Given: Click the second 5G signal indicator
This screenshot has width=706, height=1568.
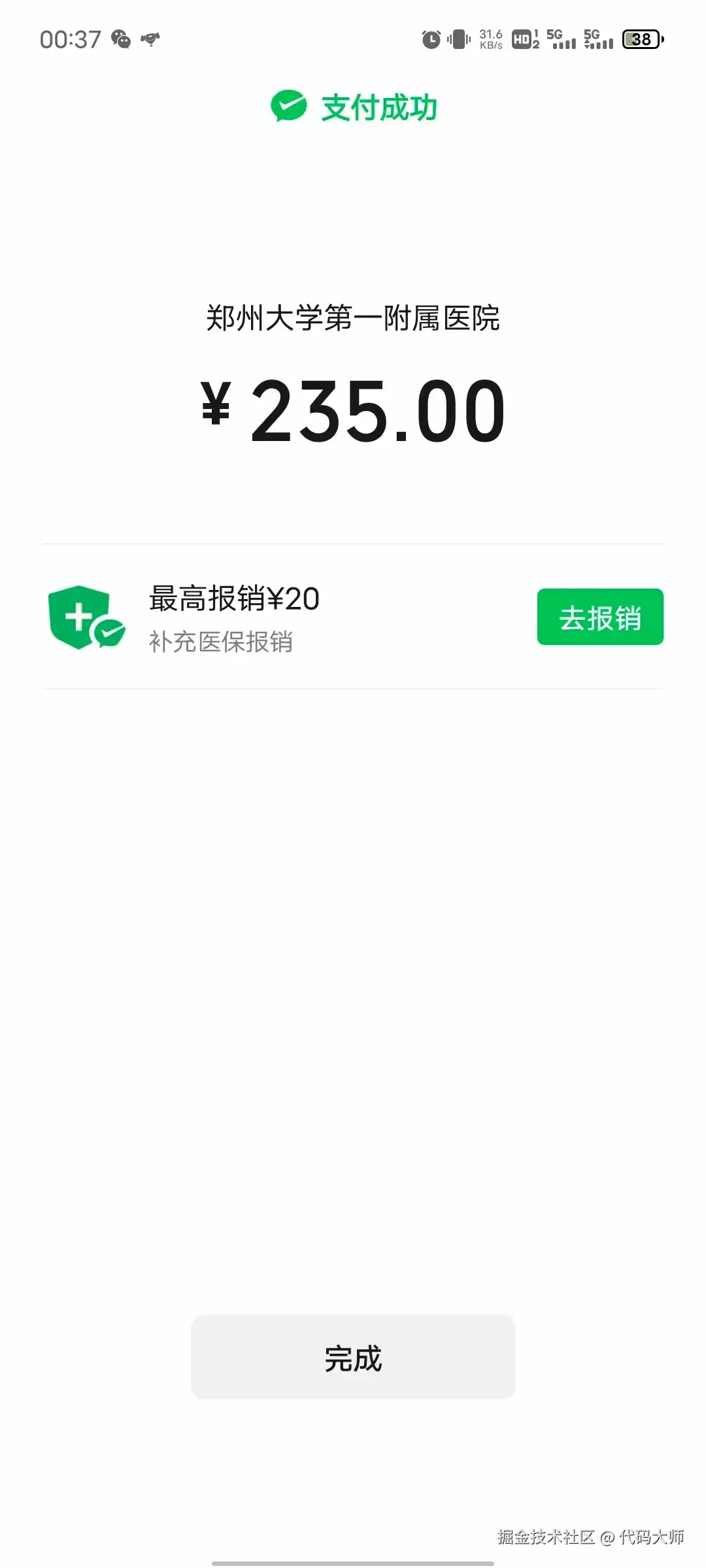Looking at the screenshot, I should point(598,39).
